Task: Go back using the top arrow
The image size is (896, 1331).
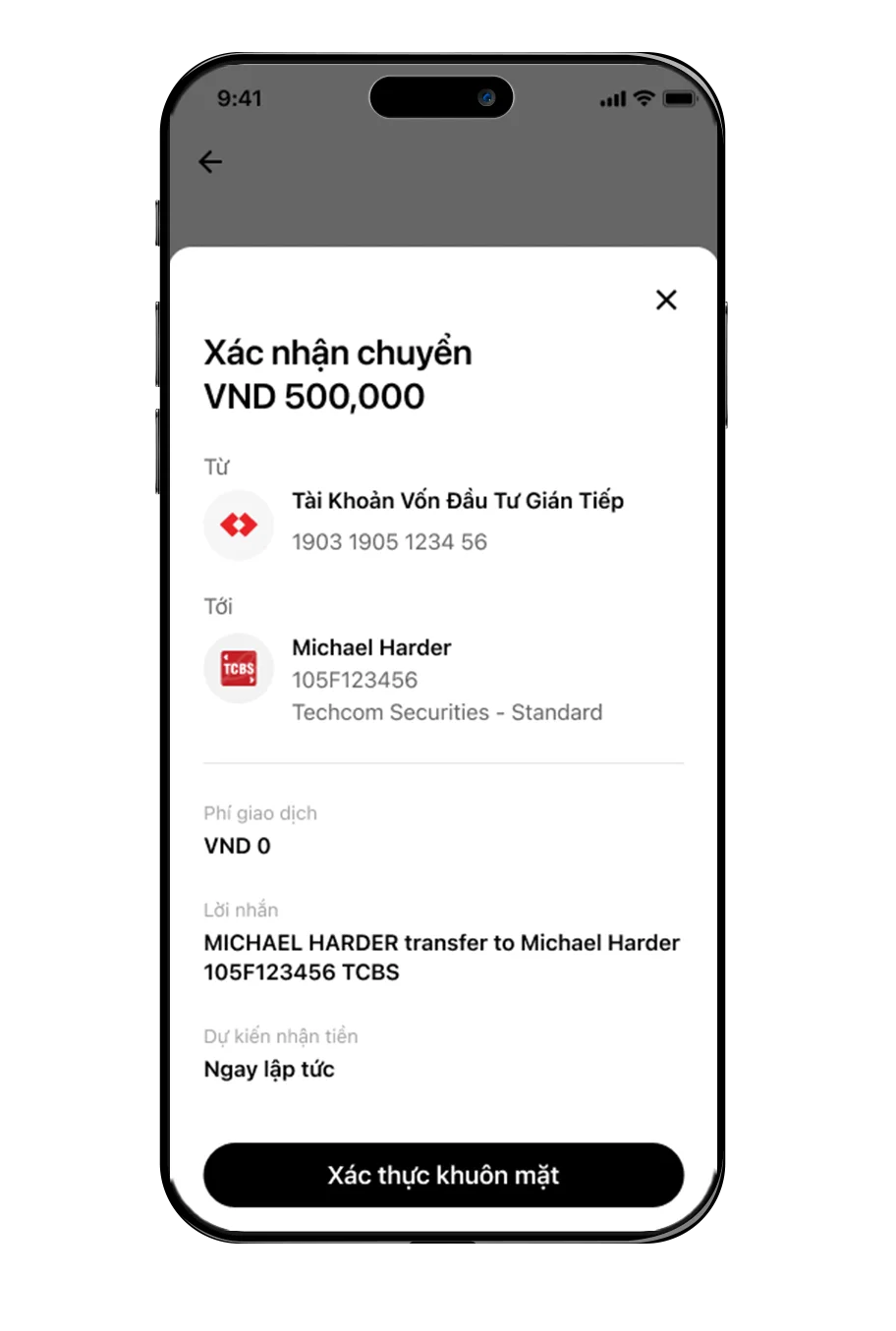Action: (210, 162)
